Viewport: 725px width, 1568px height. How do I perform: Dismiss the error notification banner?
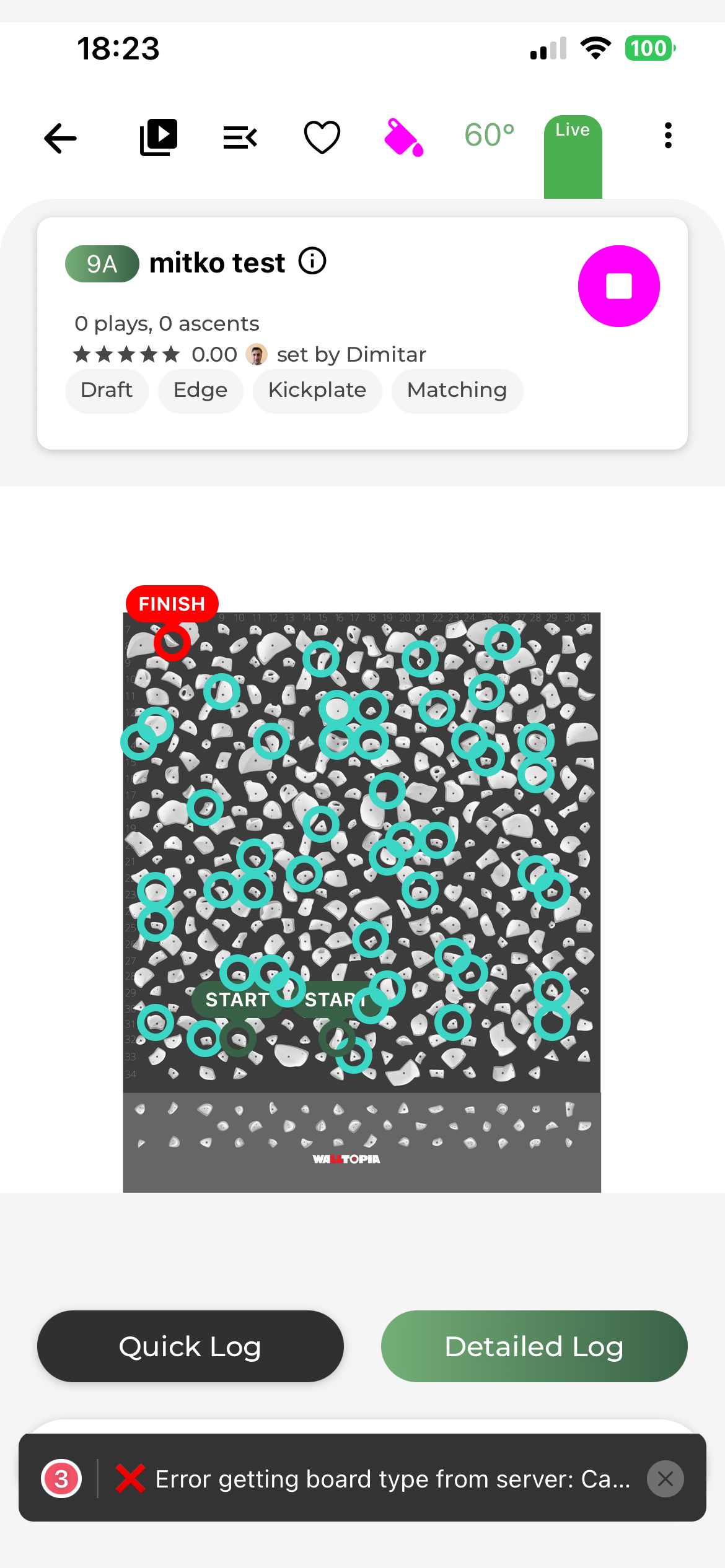[x=666, y=1479]
